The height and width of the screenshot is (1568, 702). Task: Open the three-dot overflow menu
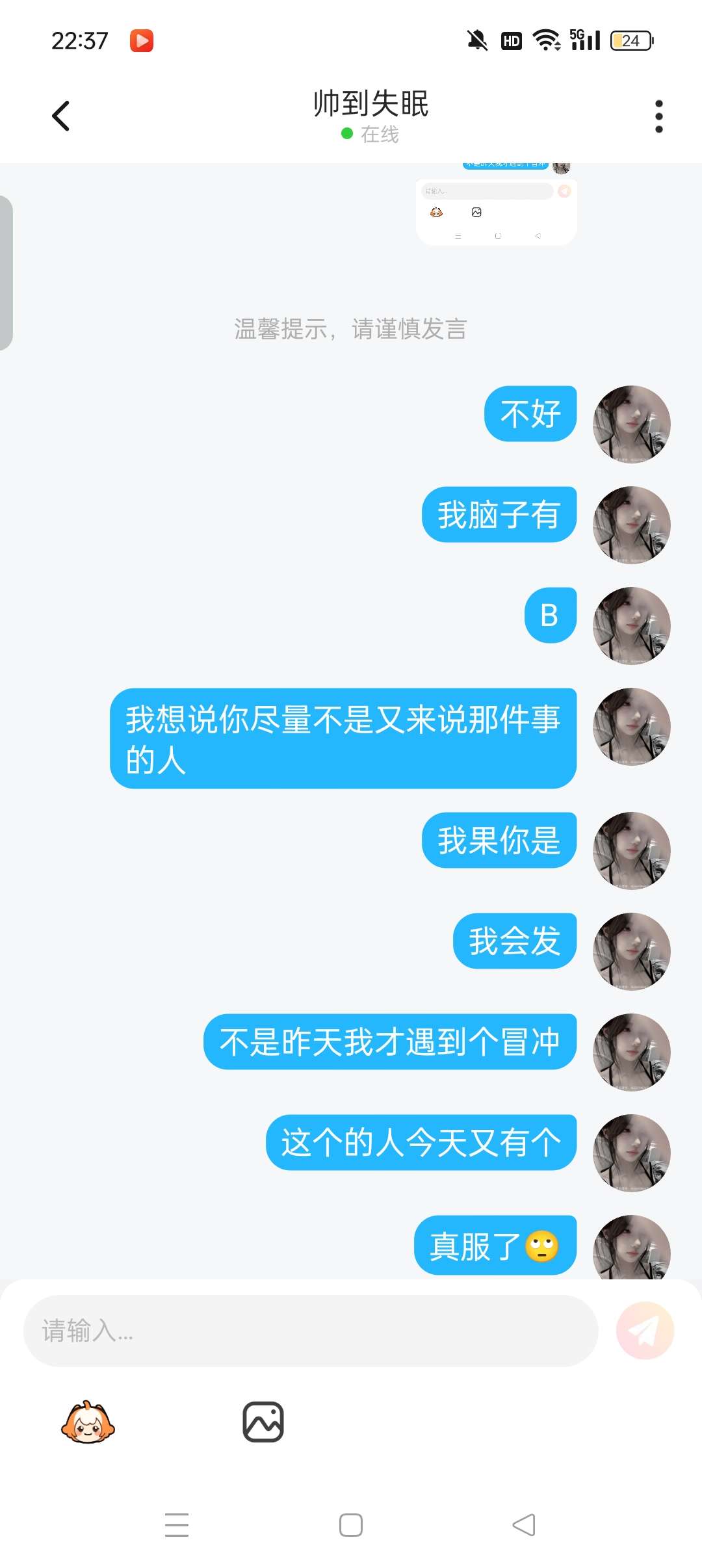[x=658, y=116]
